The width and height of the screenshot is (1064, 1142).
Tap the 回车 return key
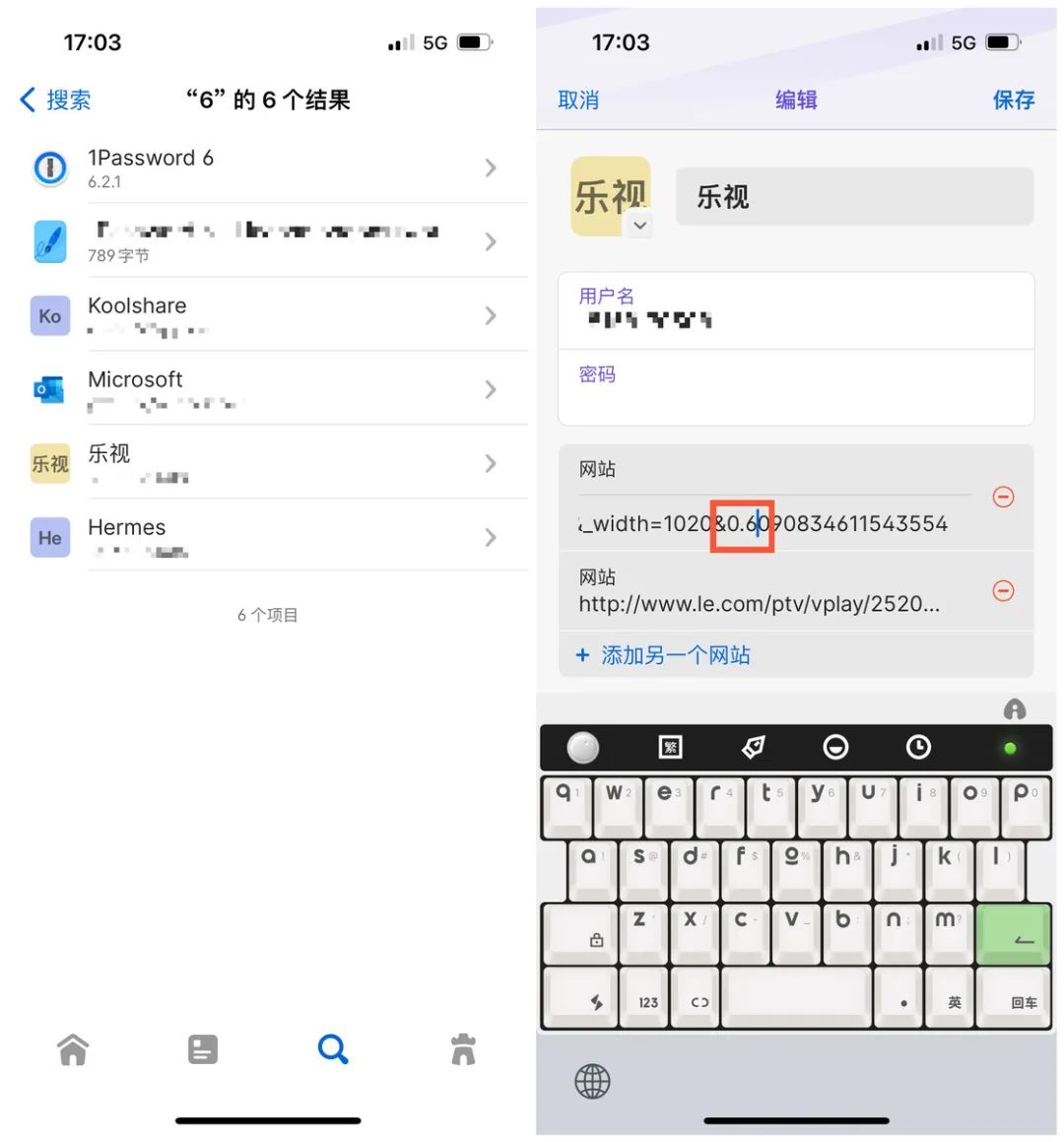pyautogui.click(x=1023, y=1001)
